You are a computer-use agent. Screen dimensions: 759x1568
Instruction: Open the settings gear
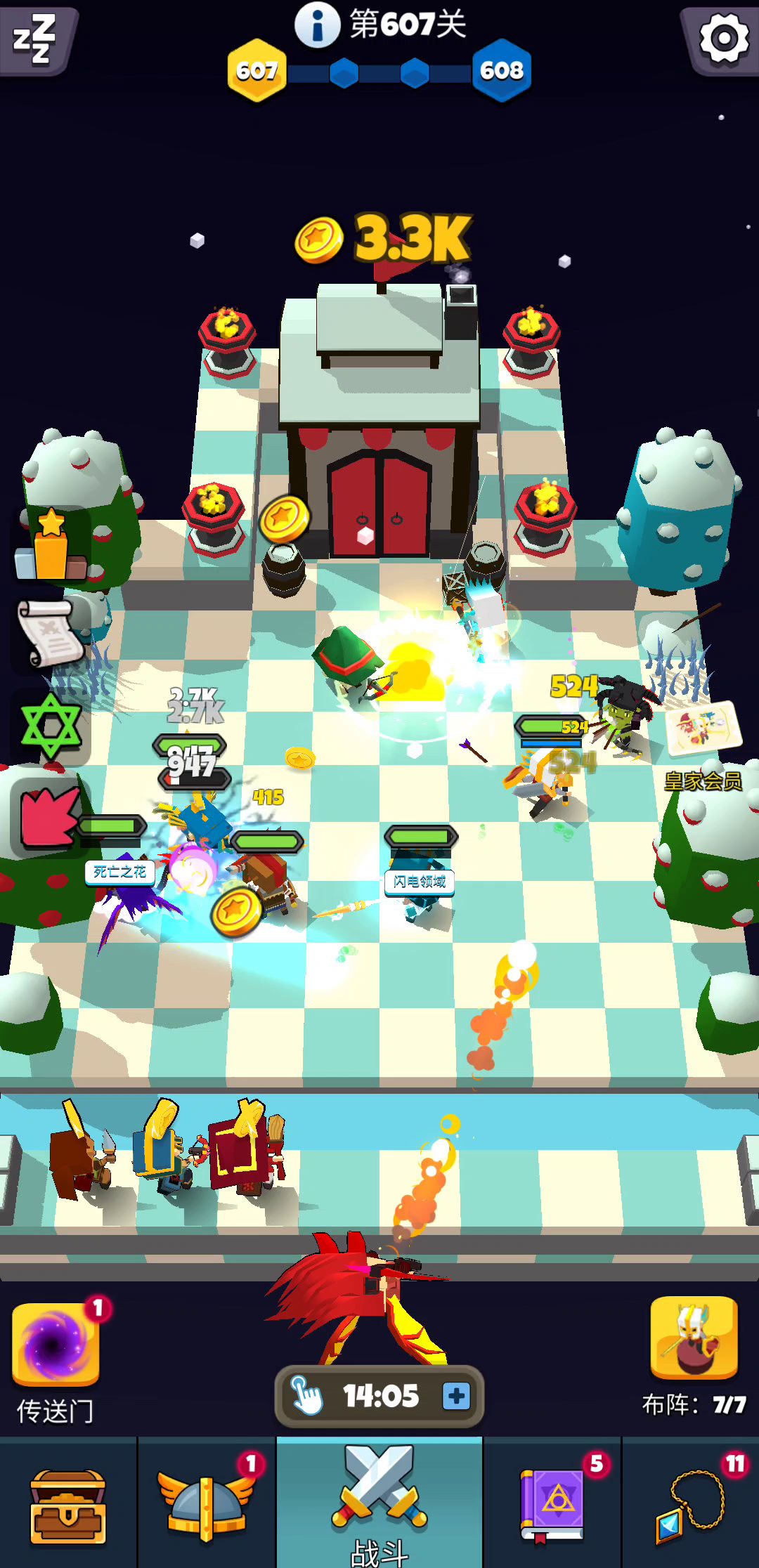point(723,38)
